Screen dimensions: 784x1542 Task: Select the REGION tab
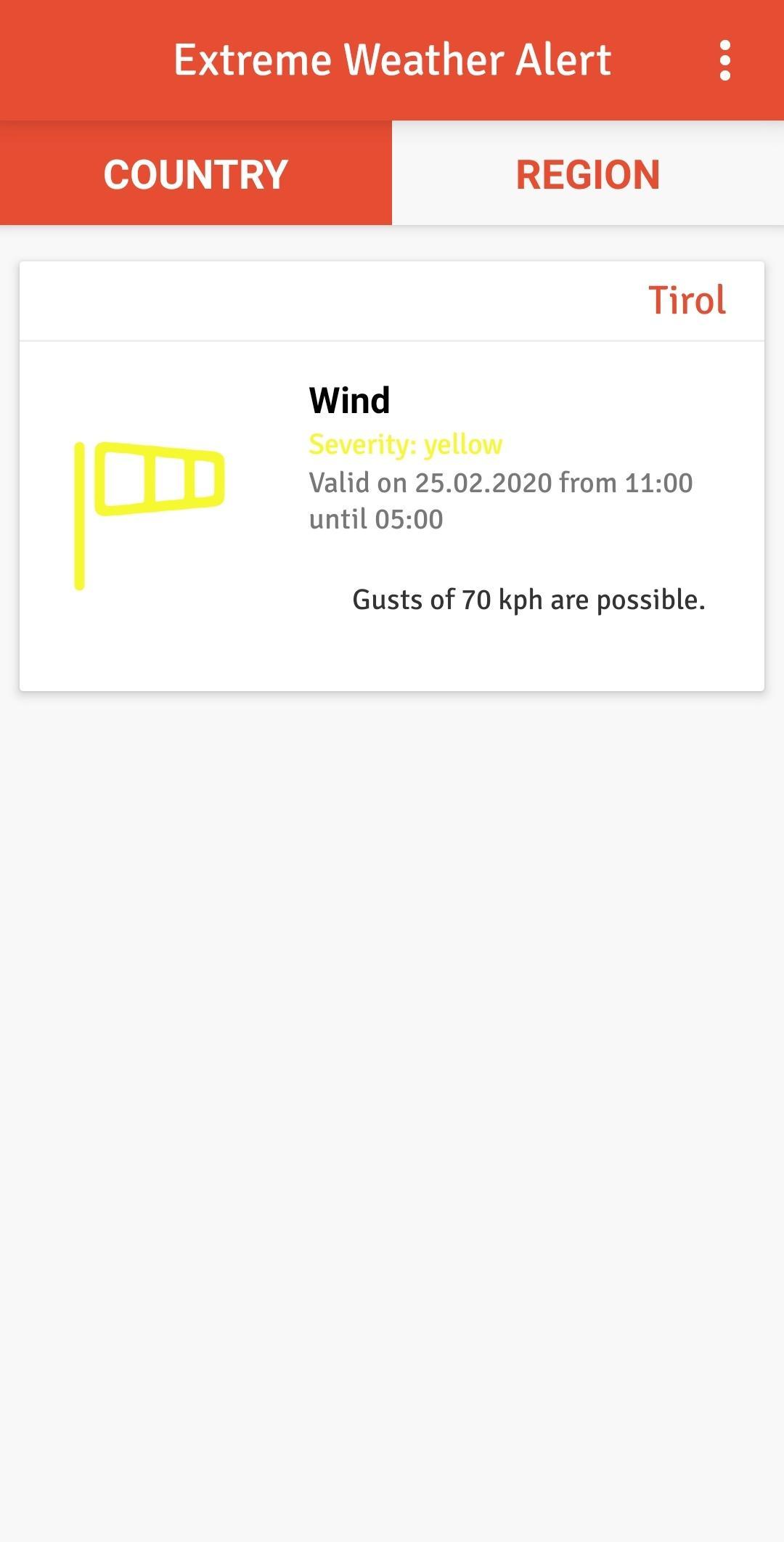(x=588, y=174)
